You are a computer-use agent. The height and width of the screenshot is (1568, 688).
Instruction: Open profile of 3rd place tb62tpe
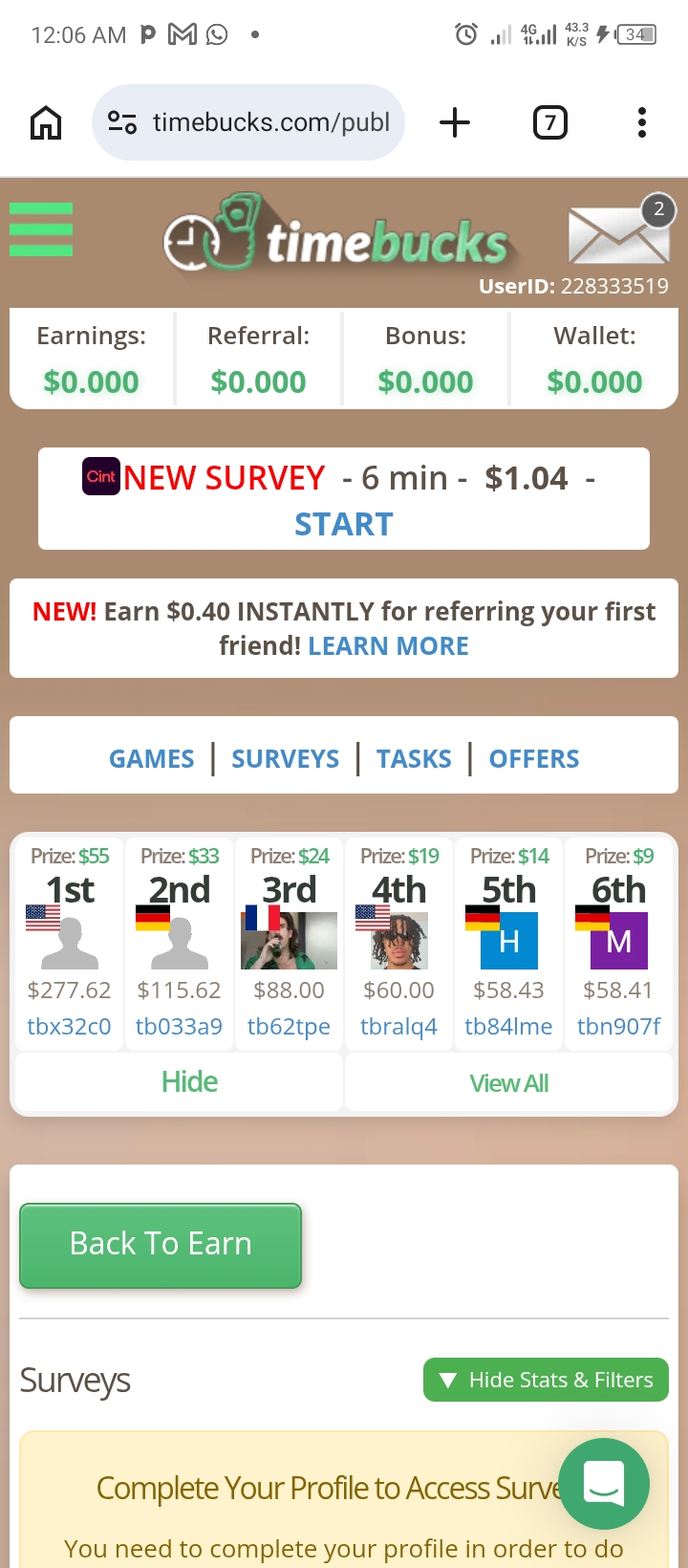tap(289, 1027)
